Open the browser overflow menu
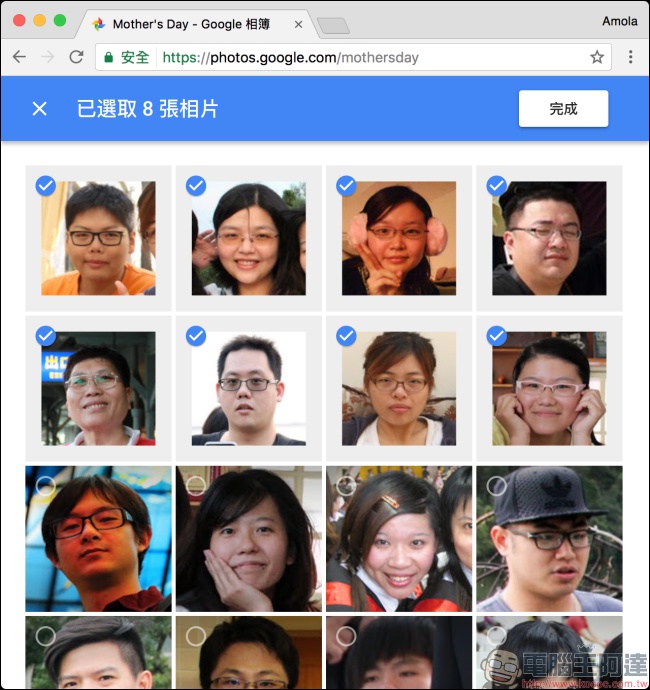The image size is (650, 690). tap(631, 57)
